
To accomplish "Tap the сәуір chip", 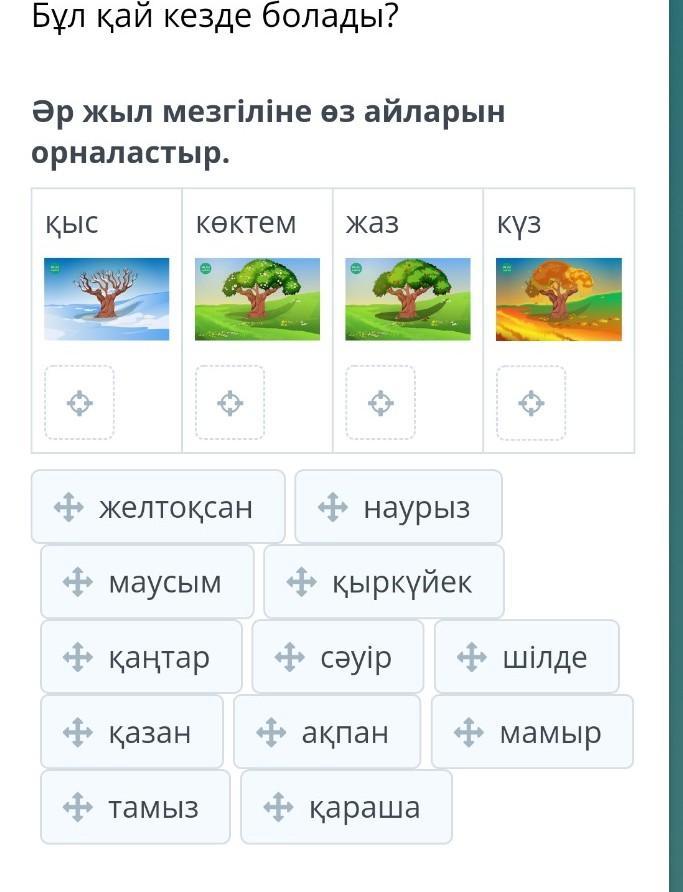I will 338,657.
